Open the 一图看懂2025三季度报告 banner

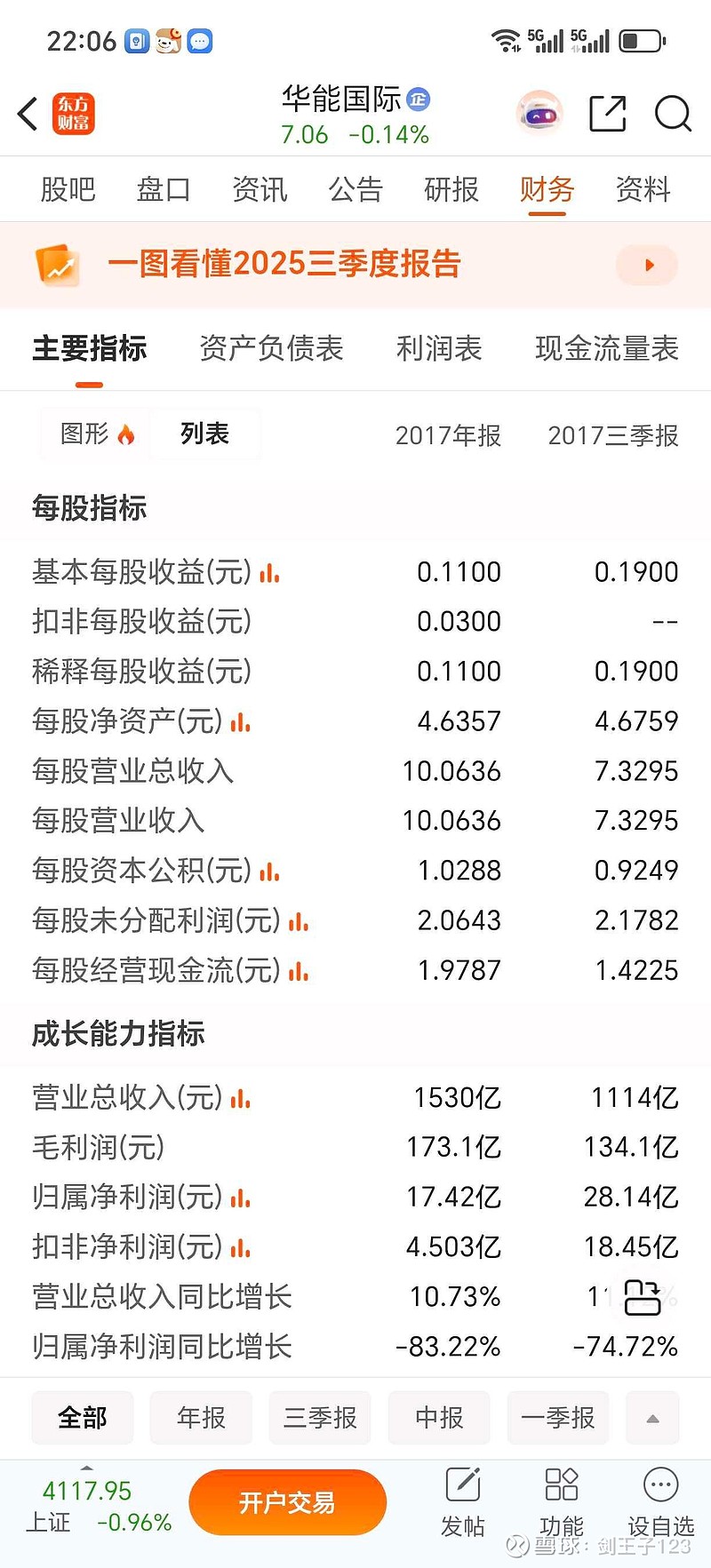284,264
